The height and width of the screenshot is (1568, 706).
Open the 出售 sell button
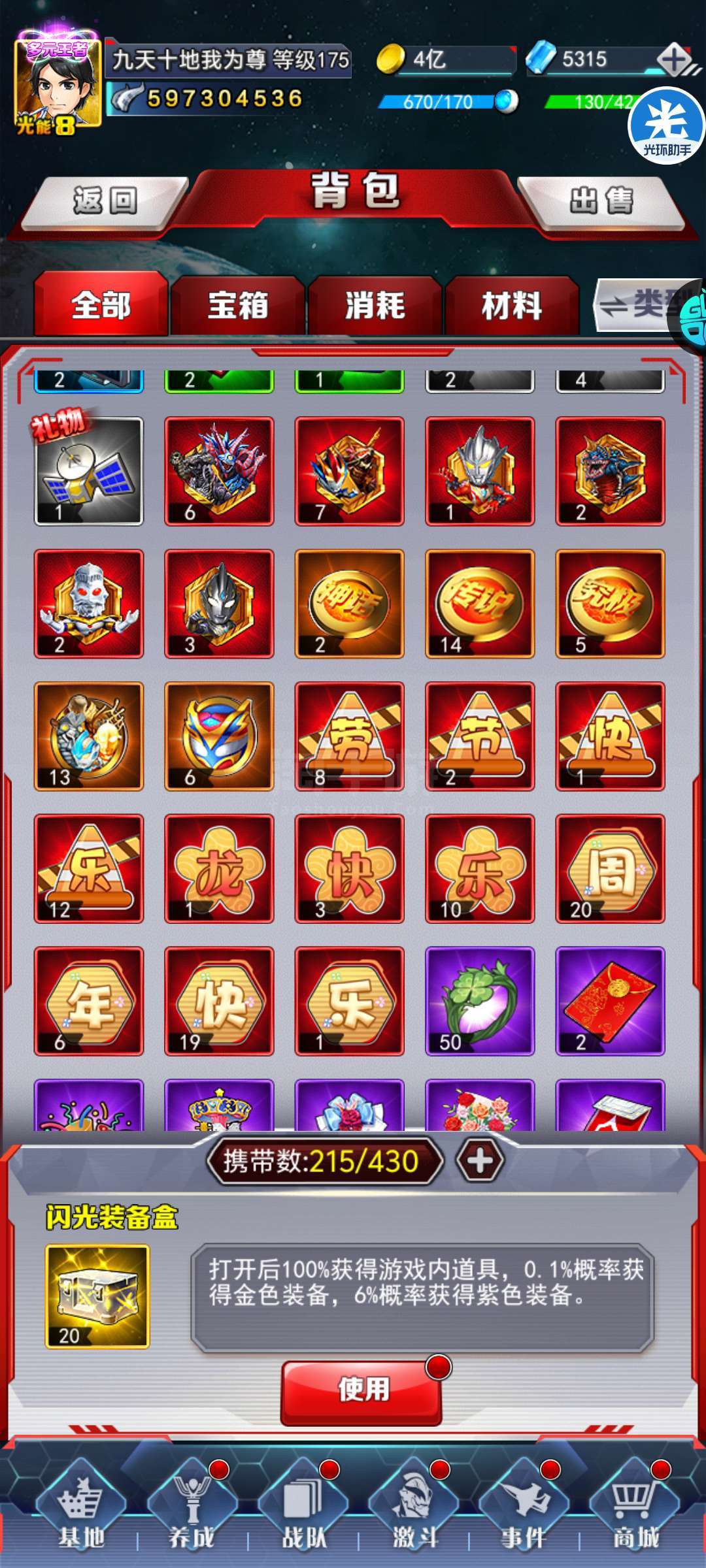(601, 201)
